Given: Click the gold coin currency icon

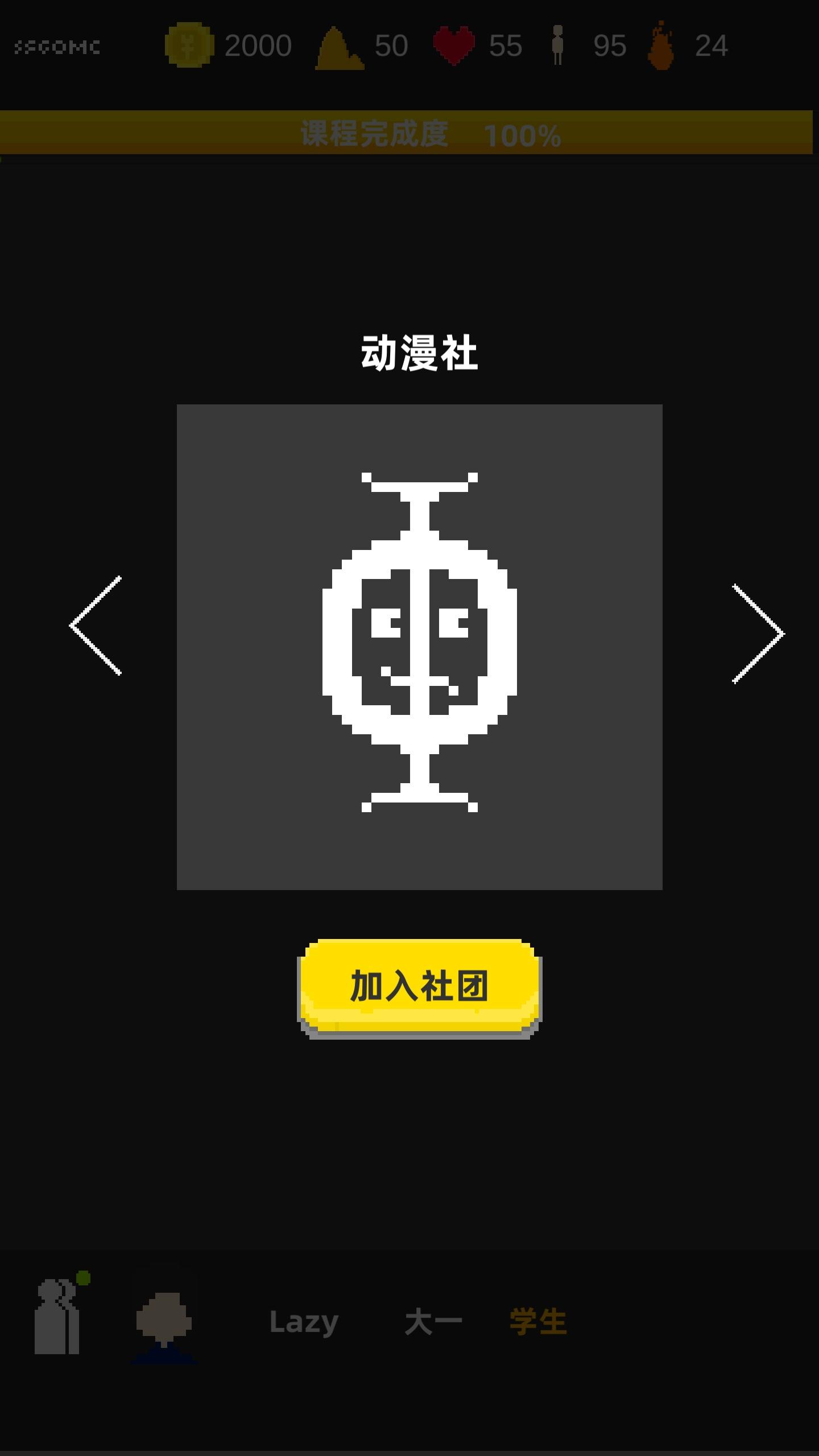Looking at the screenshot, I should [x=189, y=44].
